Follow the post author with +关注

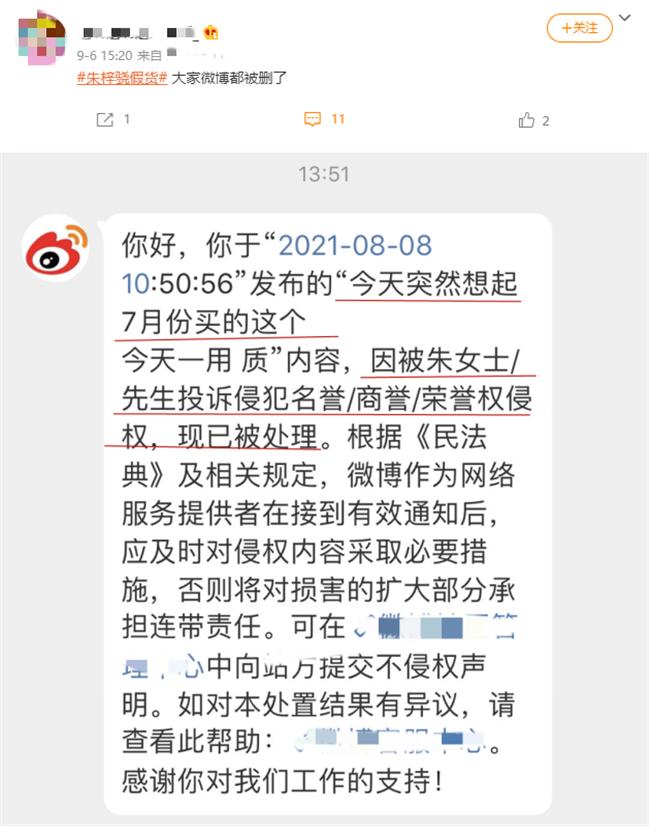click(579, 28)
